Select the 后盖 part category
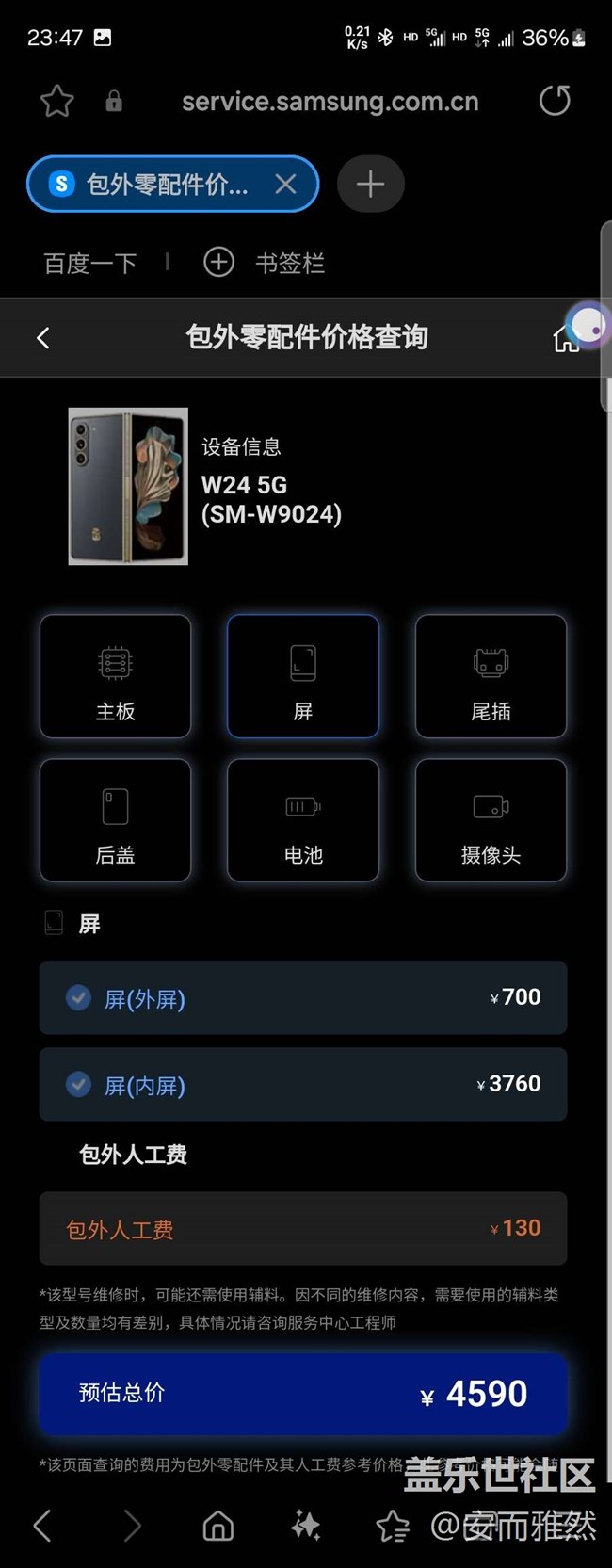This screenshot has height=1568, width=612. tap(115, 820)
